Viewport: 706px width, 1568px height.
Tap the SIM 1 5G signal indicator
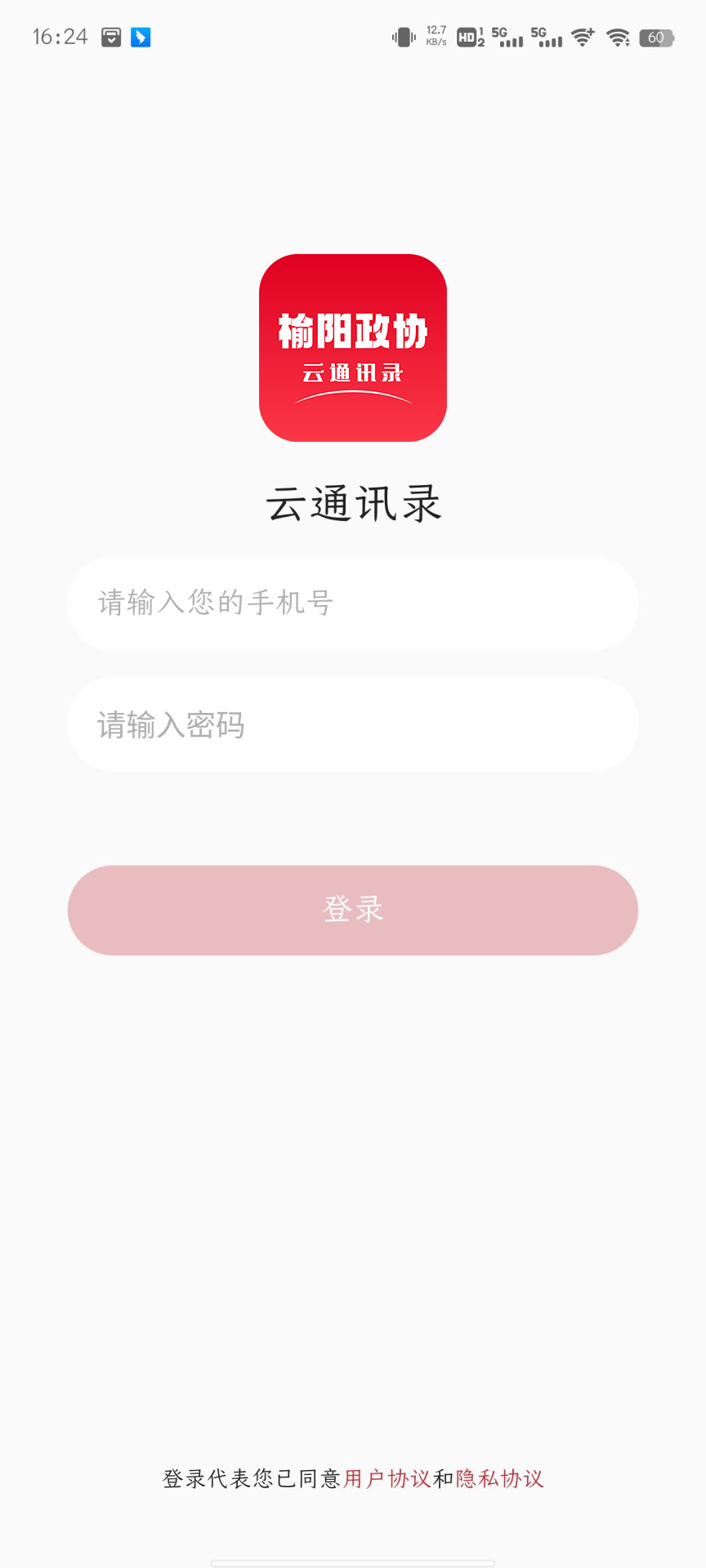pos(507,37)
